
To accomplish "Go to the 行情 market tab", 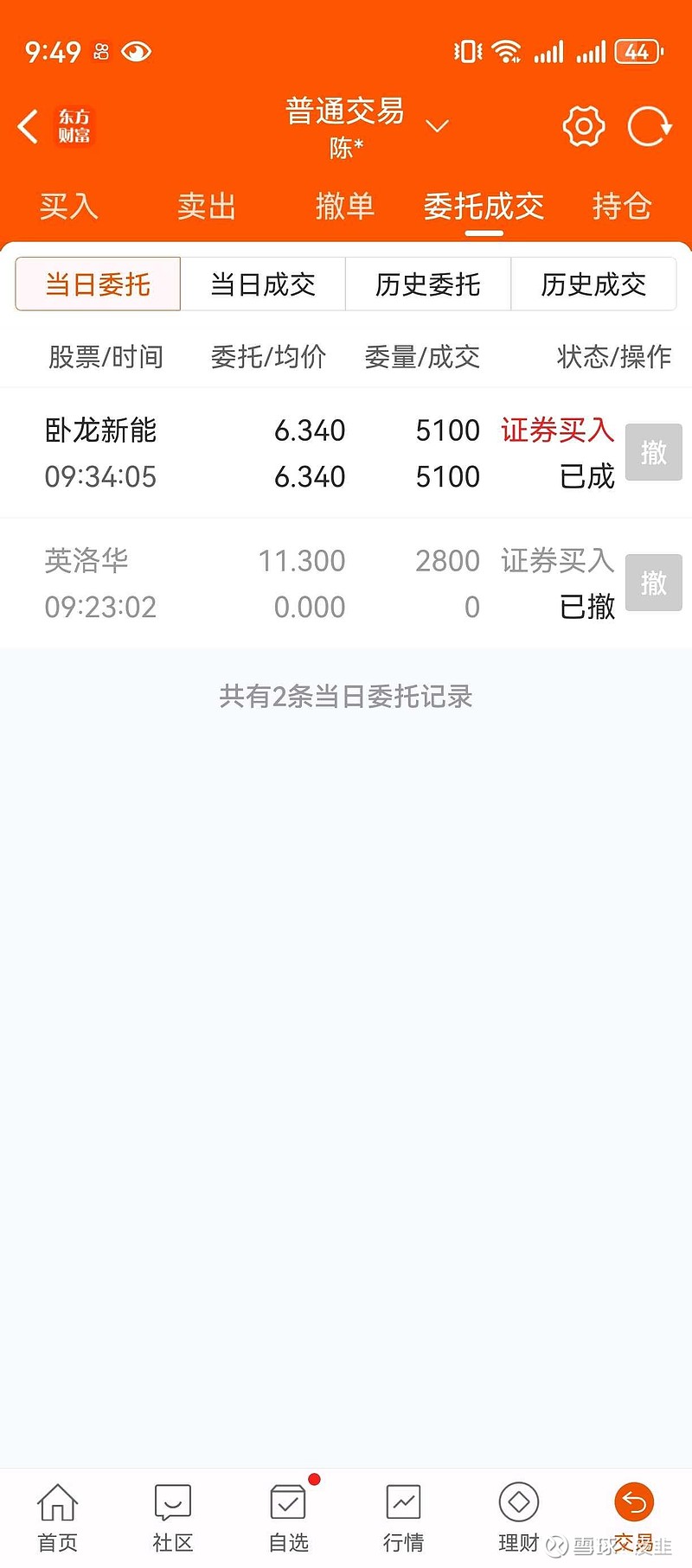I will pyautogui.click(x=404, y=1517).
